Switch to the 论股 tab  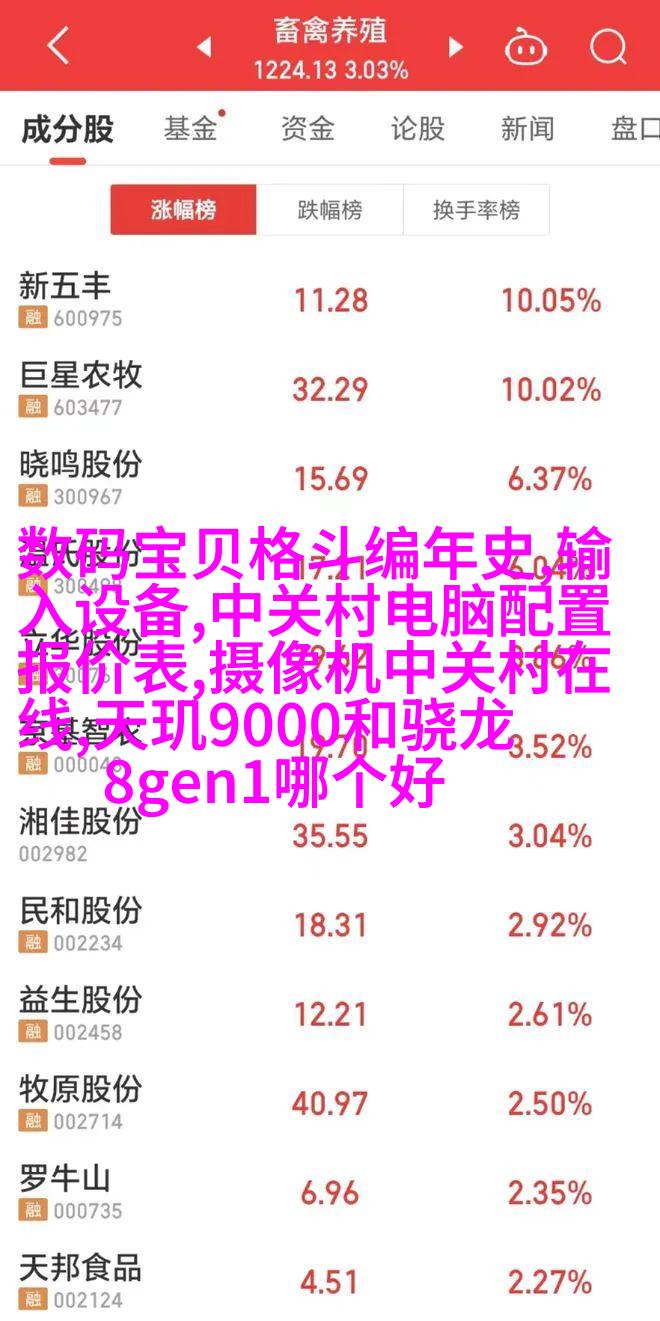[x=417, y=129]
